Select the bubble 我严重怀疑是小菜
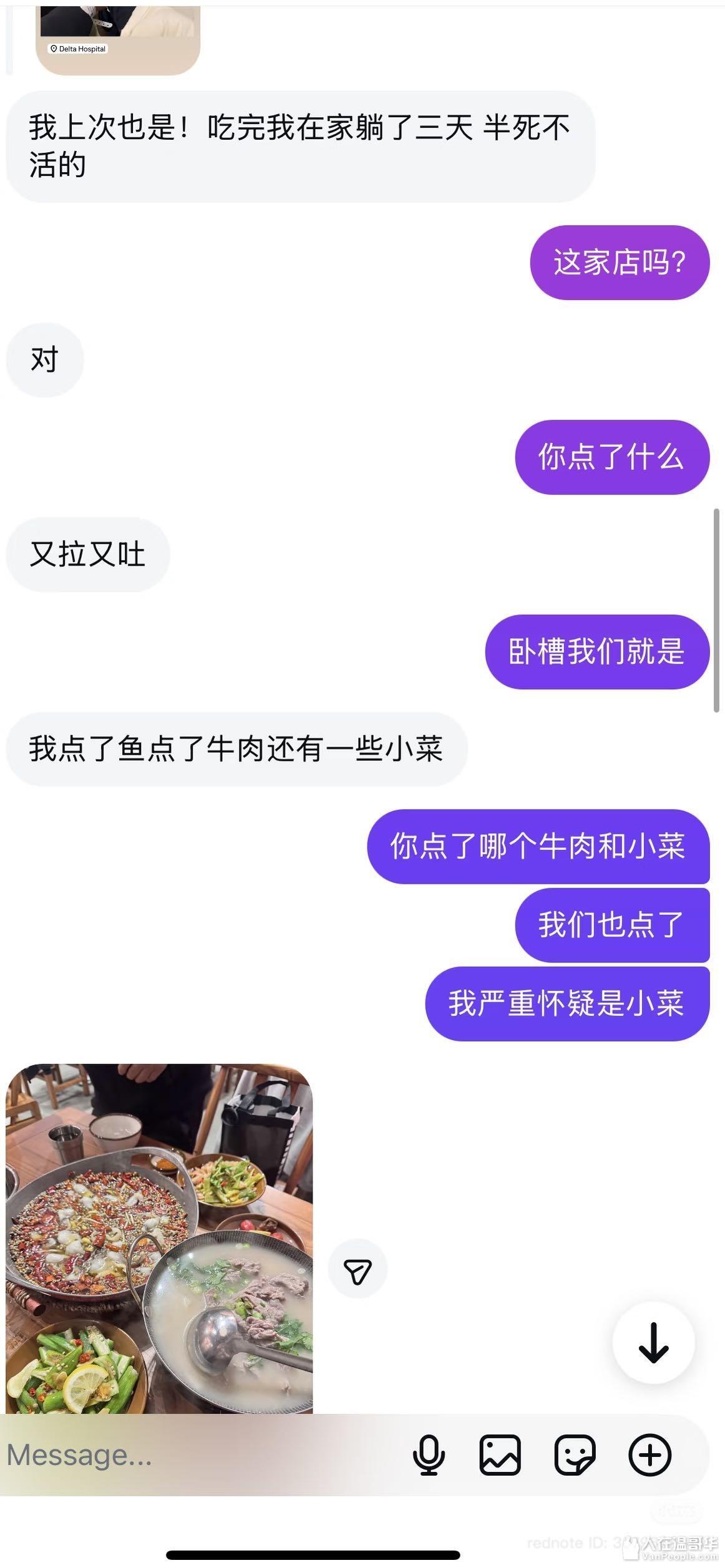725x1568 pixels. pos(567,1004)
